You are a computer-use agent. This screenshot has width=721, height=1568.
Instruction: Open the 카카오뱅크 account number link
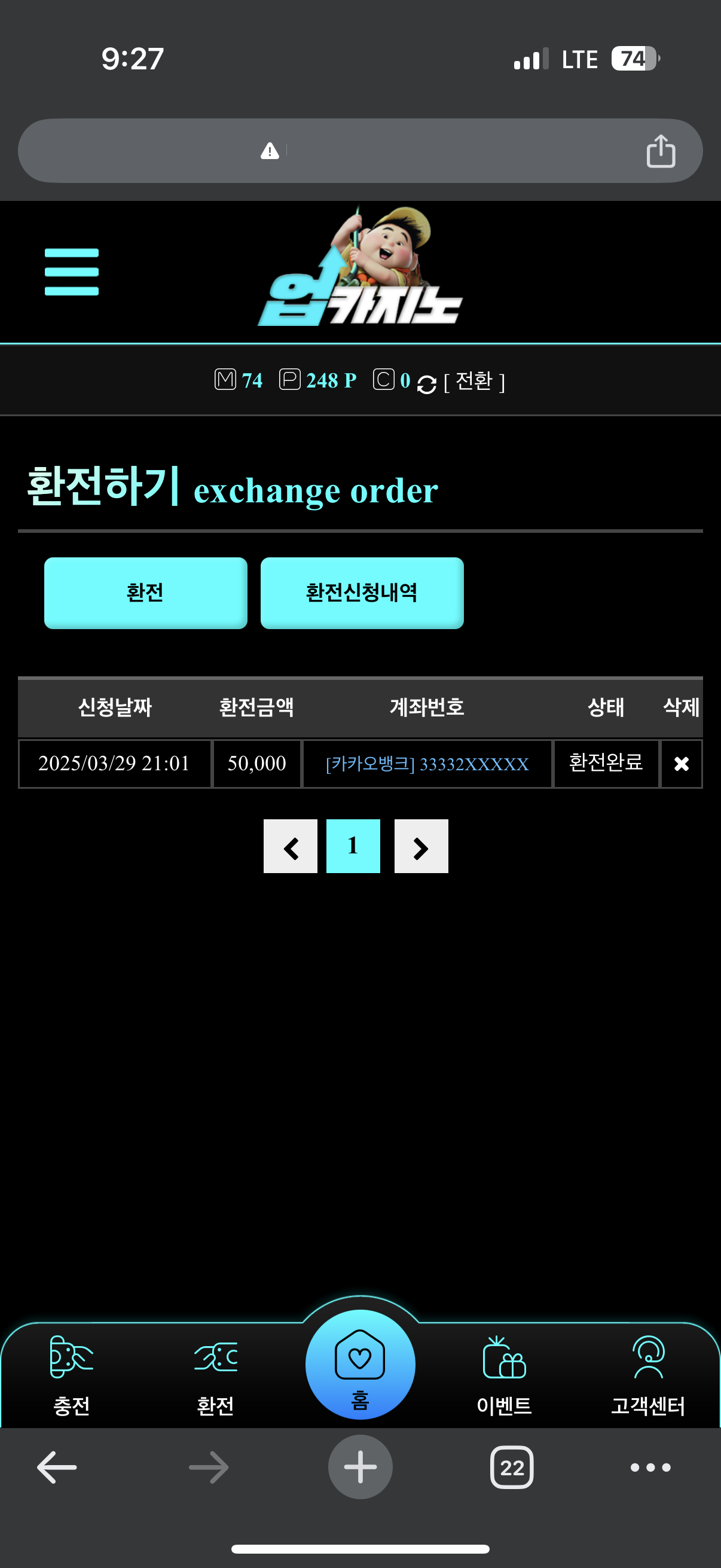pyautogui.click(x=427, y=763)
